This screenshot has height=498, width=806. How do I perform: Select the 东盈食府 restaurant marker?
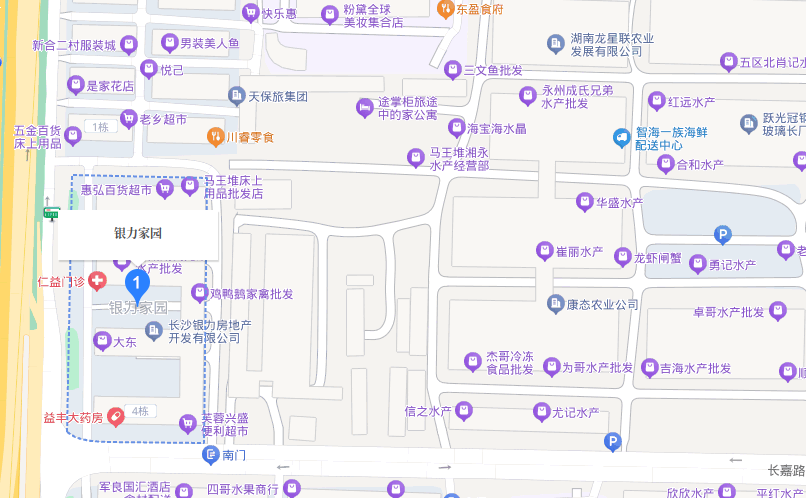(x=446, y=9)
